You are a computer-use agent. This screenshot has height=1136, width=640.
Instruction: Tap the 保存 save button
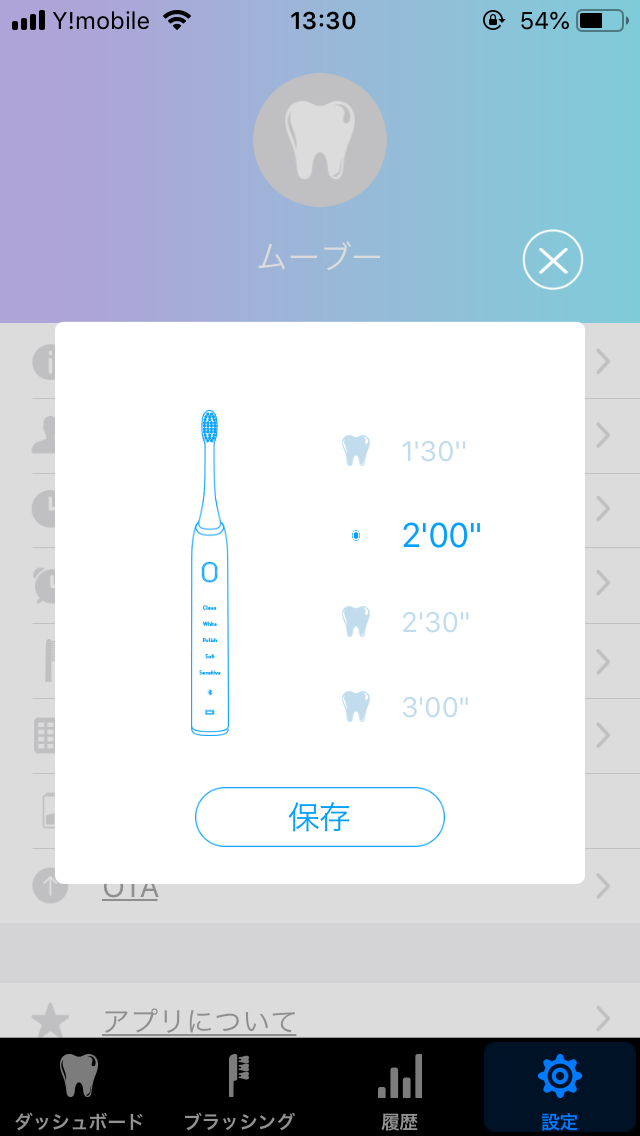[x=319, y=817]
